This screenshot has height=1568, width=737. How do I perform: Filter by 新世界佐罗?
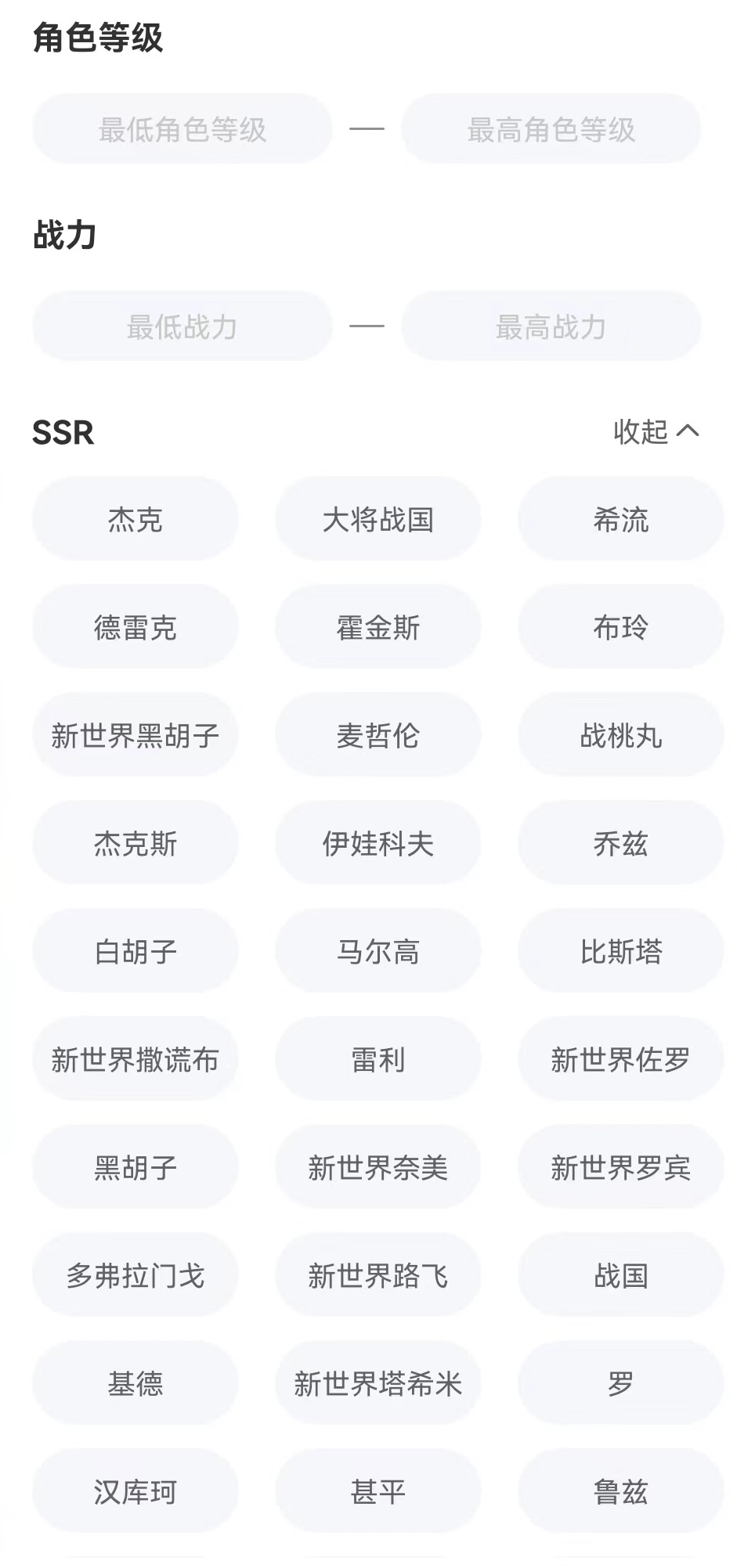click(x=620, y=1059)
